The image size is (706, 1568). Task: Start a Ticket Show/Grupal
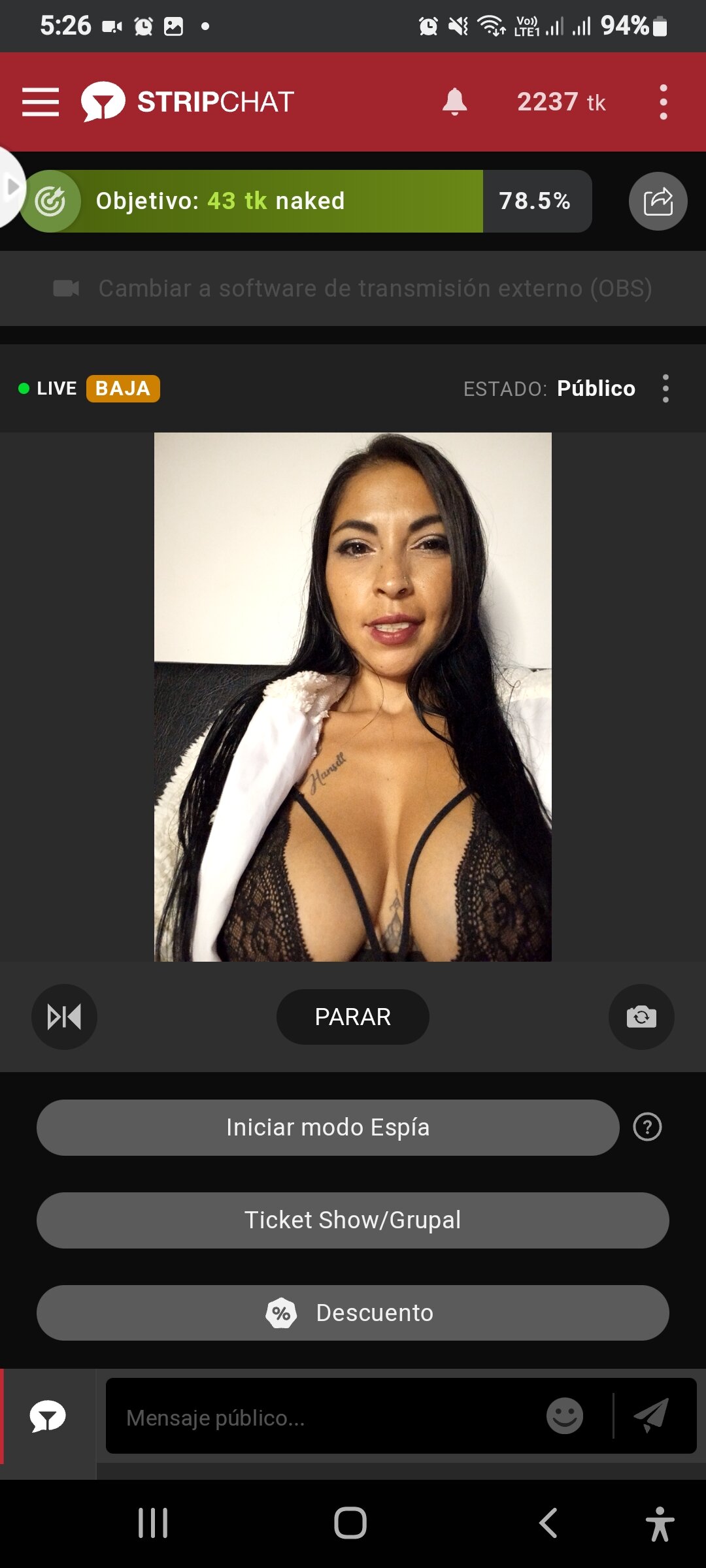click(353, 1220)
